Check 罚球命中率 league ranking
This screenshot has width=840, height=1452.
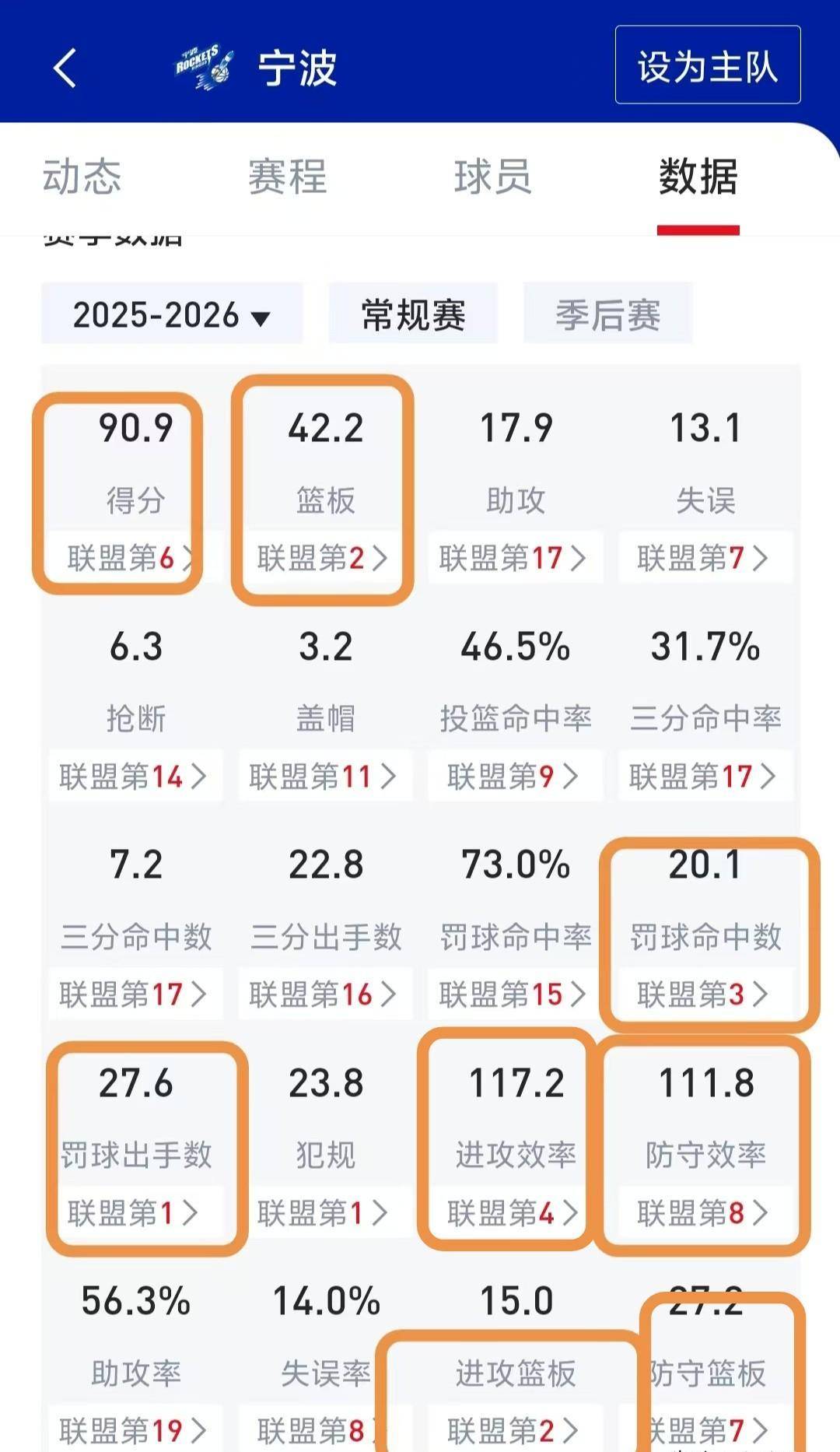pyautogui.click(x=514, y=994)
